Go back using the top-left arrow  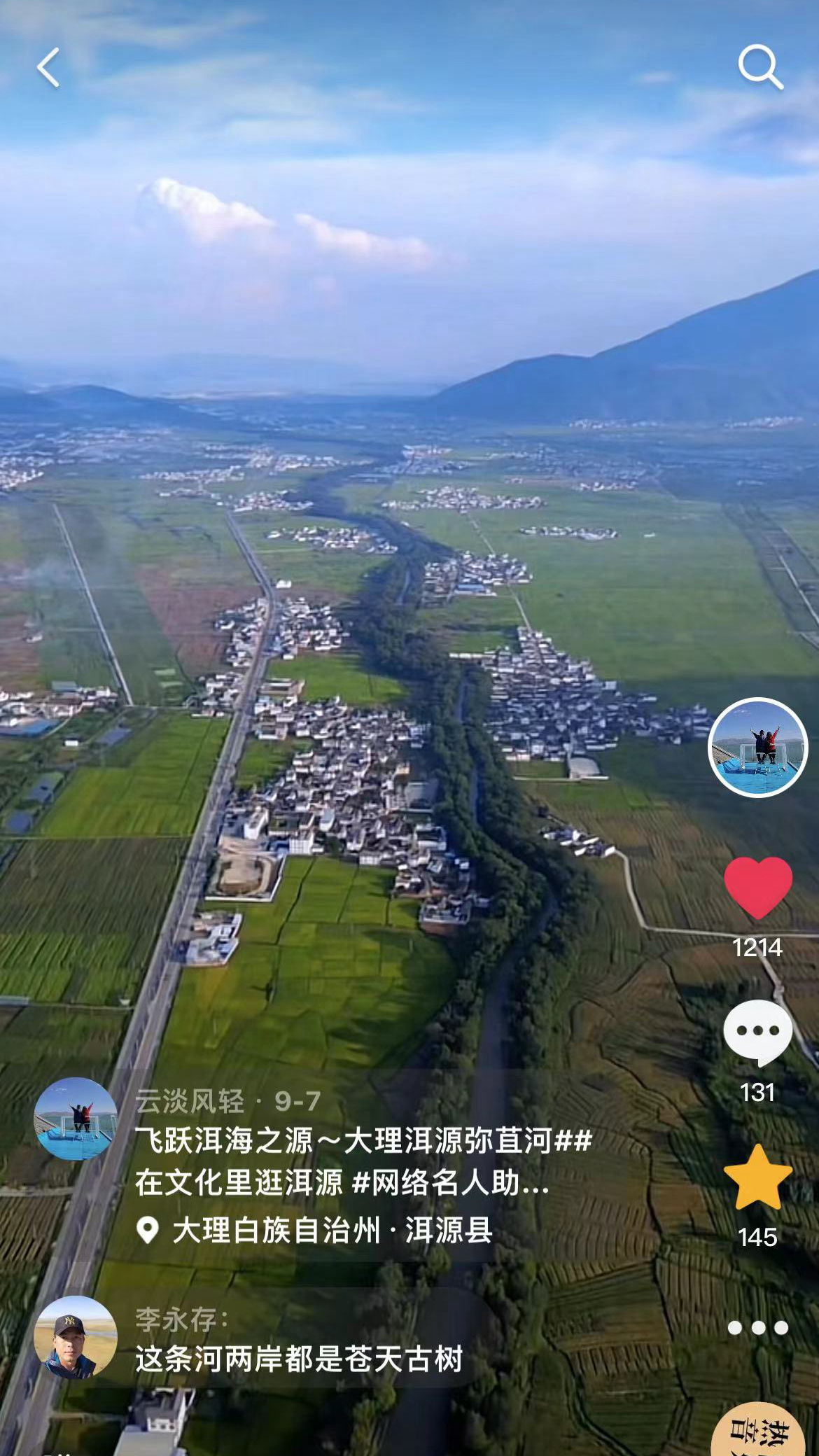(x=48, y=68)
